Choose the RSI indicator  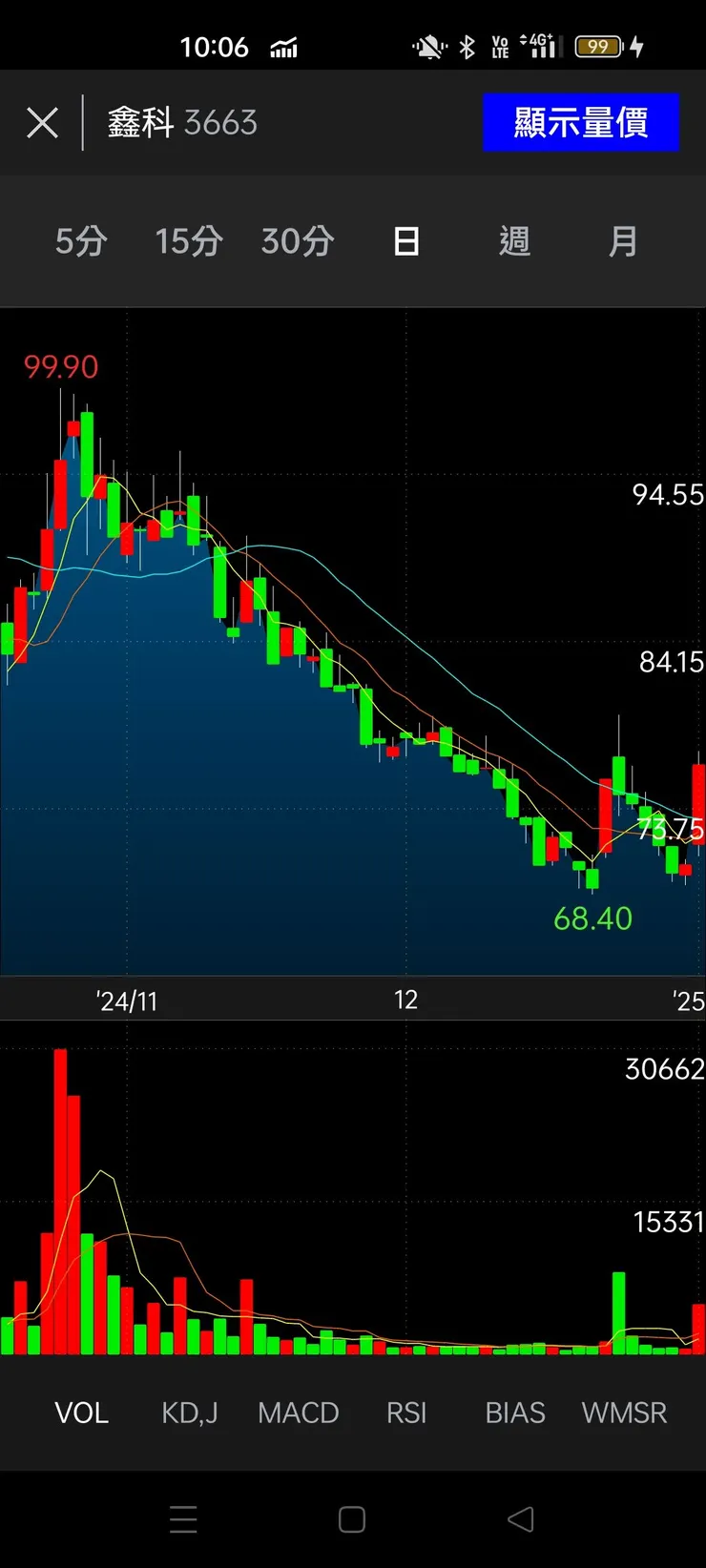click(406, 1413)
